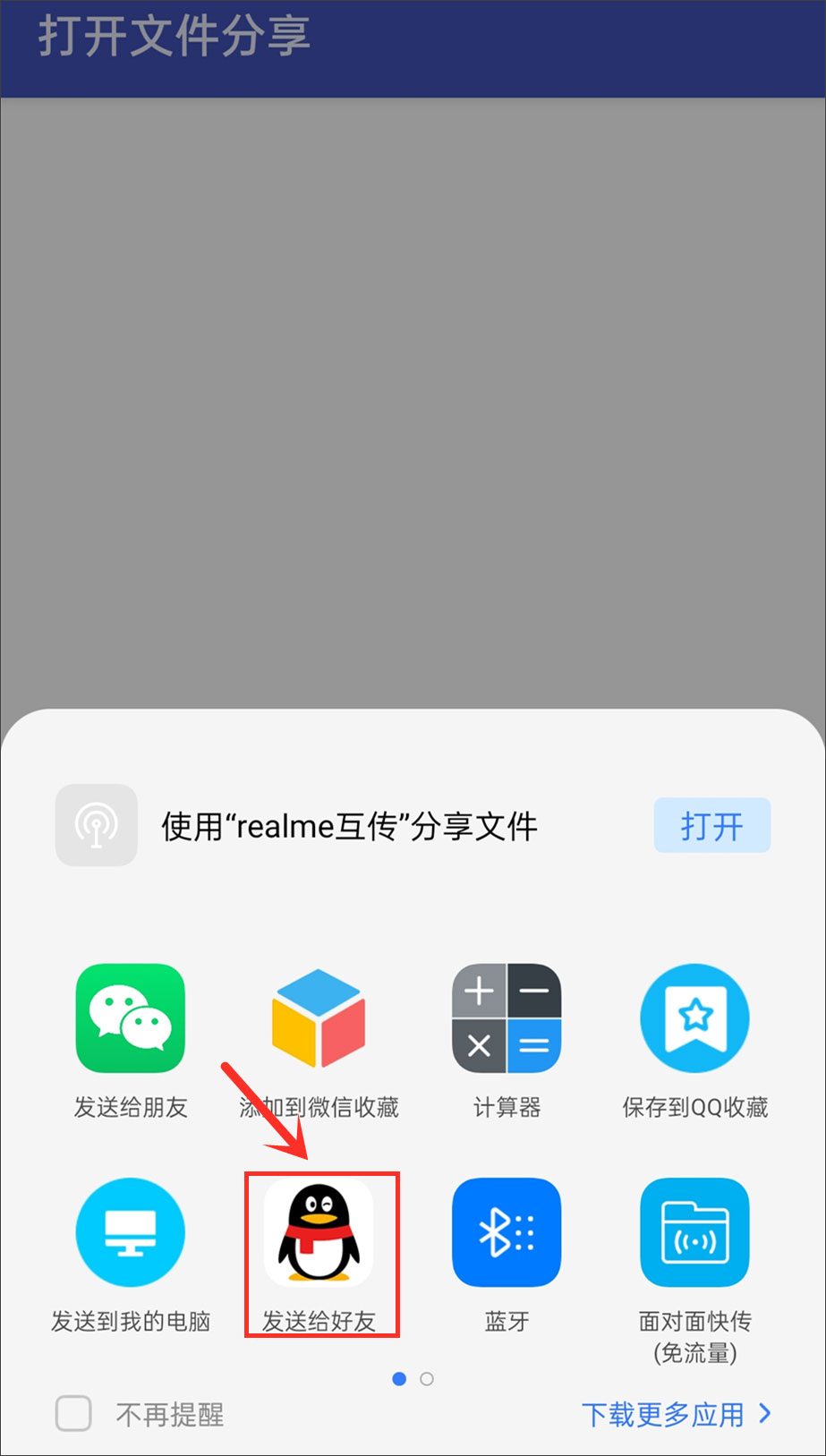This screenshot has width=826, height=1456.
Task: Select the WeChat 发送给朋友 share icon
Action: [130, 1017]
